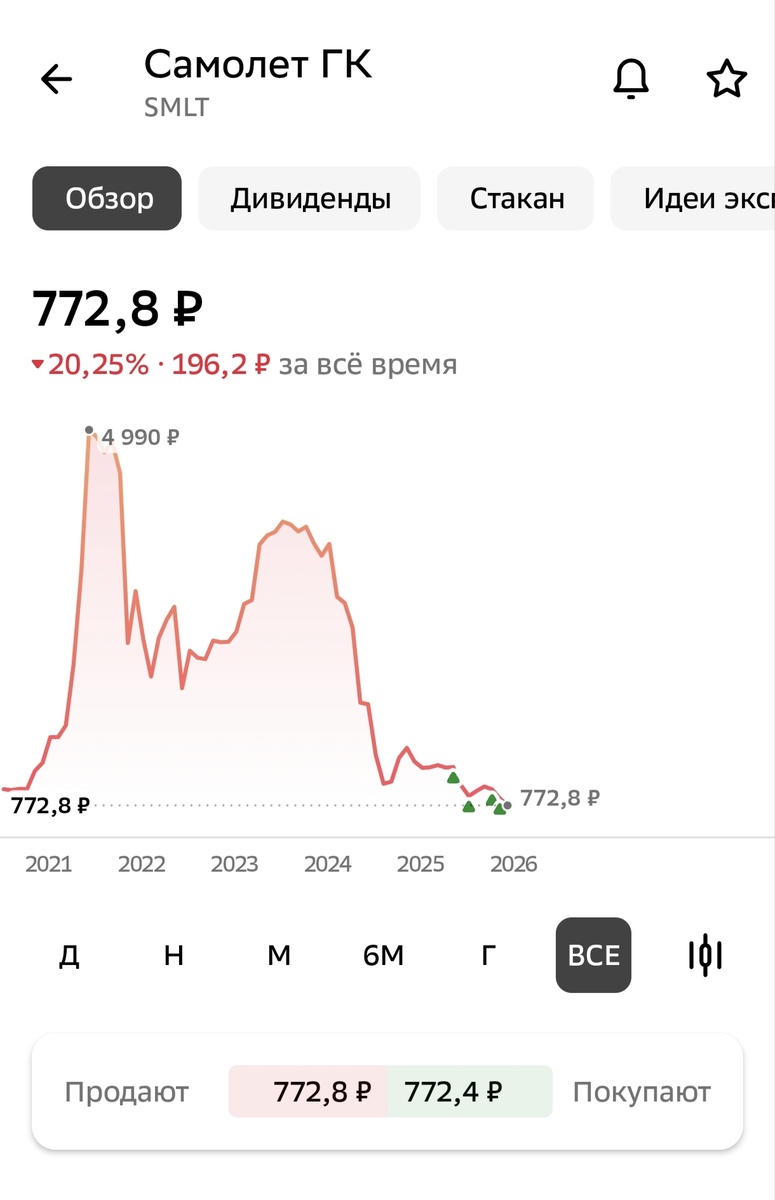
Task: Tap the 2023 label on the chart timeline
Action: (235, 863)
